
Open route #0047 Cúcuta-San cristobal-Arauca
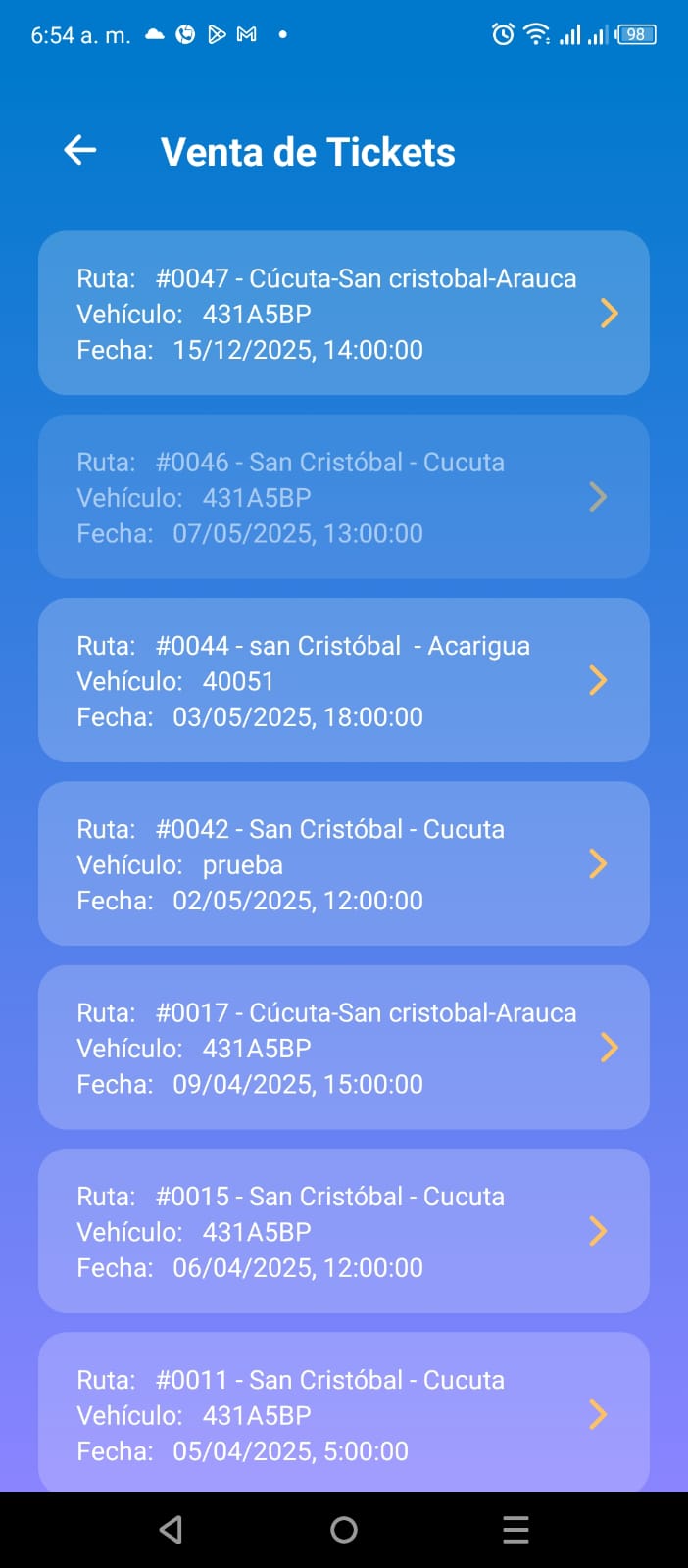[343, 314]
